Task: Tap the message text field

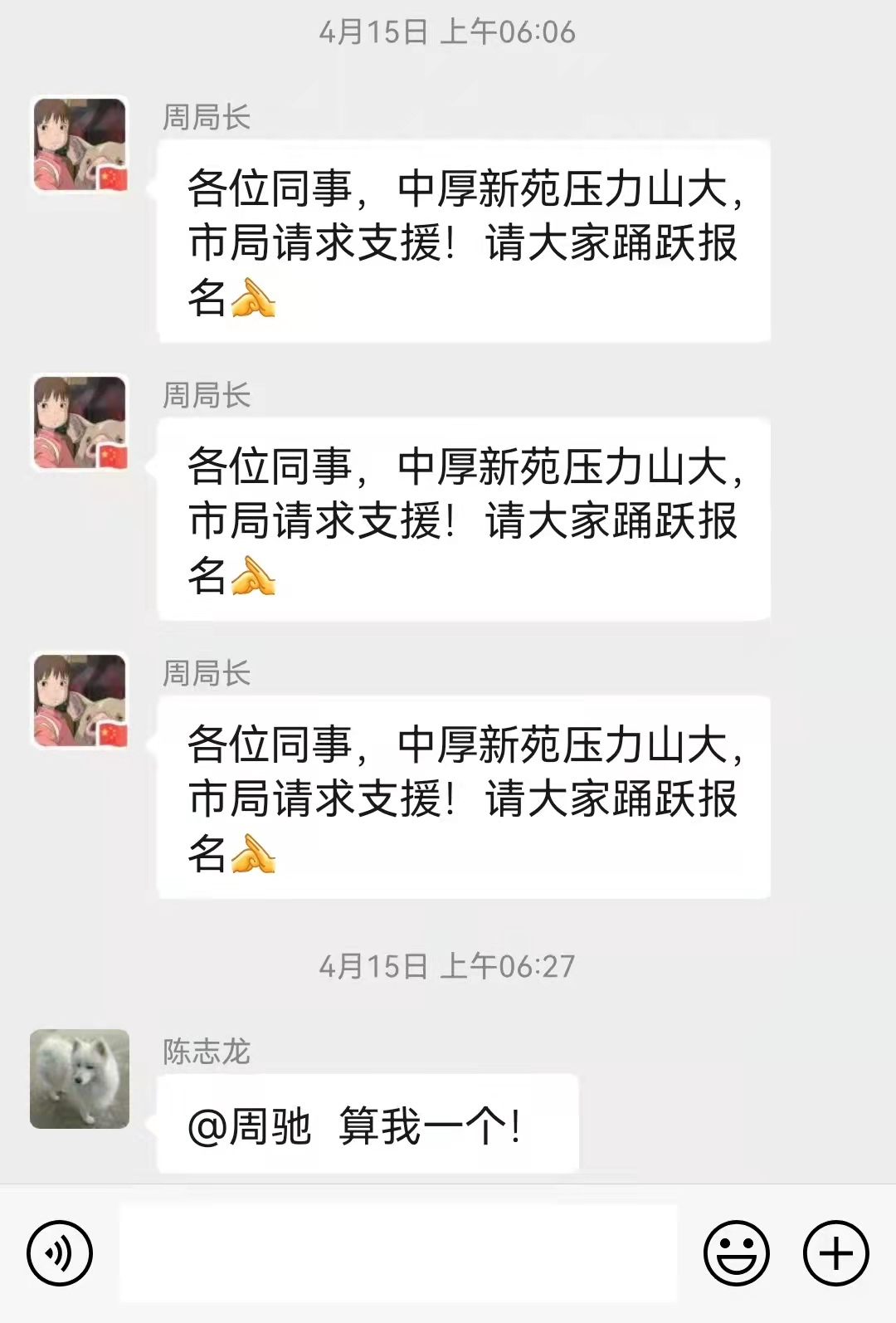Action: click(x=398, y=1253)
